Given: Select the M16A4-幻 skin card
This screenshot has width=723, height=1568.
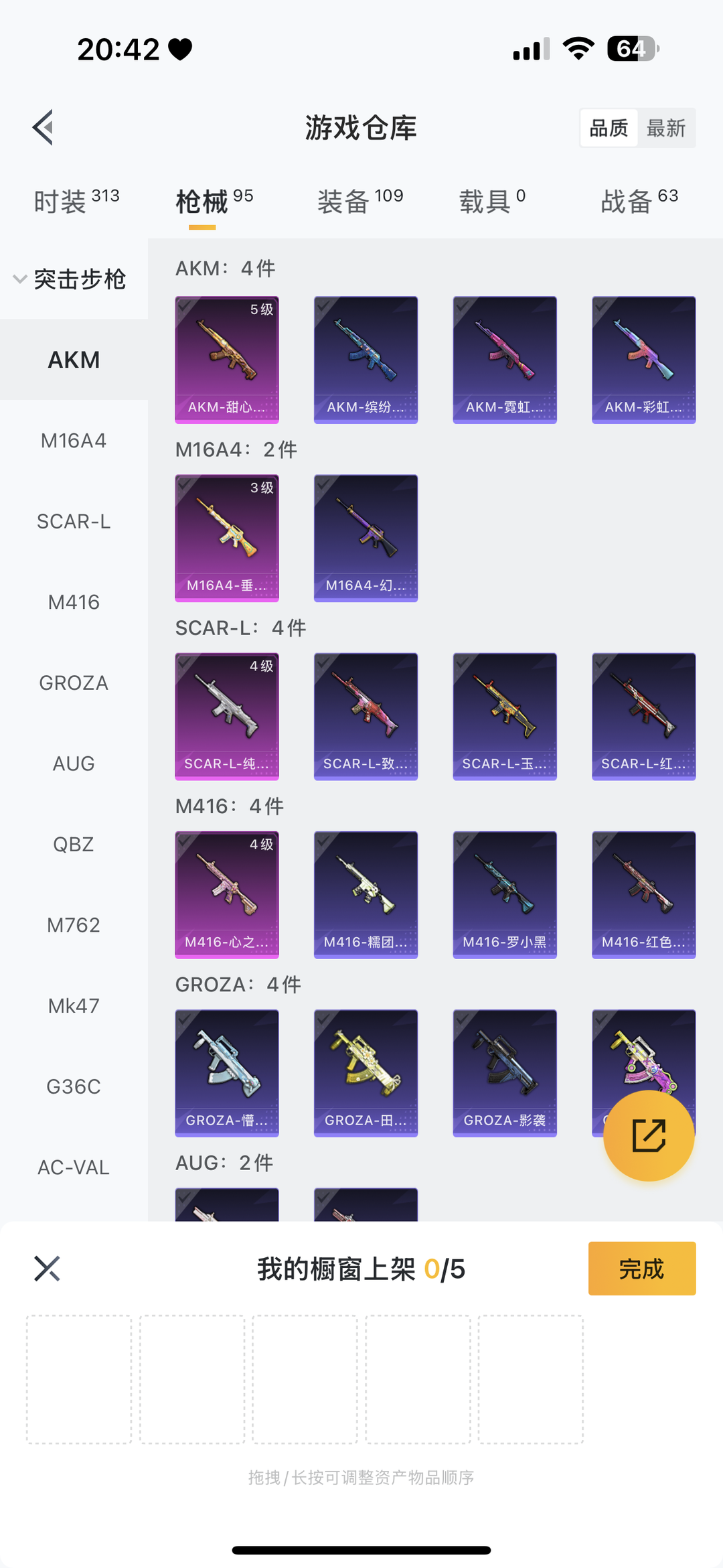Looking at the screenshot, I should click(366, 538).
